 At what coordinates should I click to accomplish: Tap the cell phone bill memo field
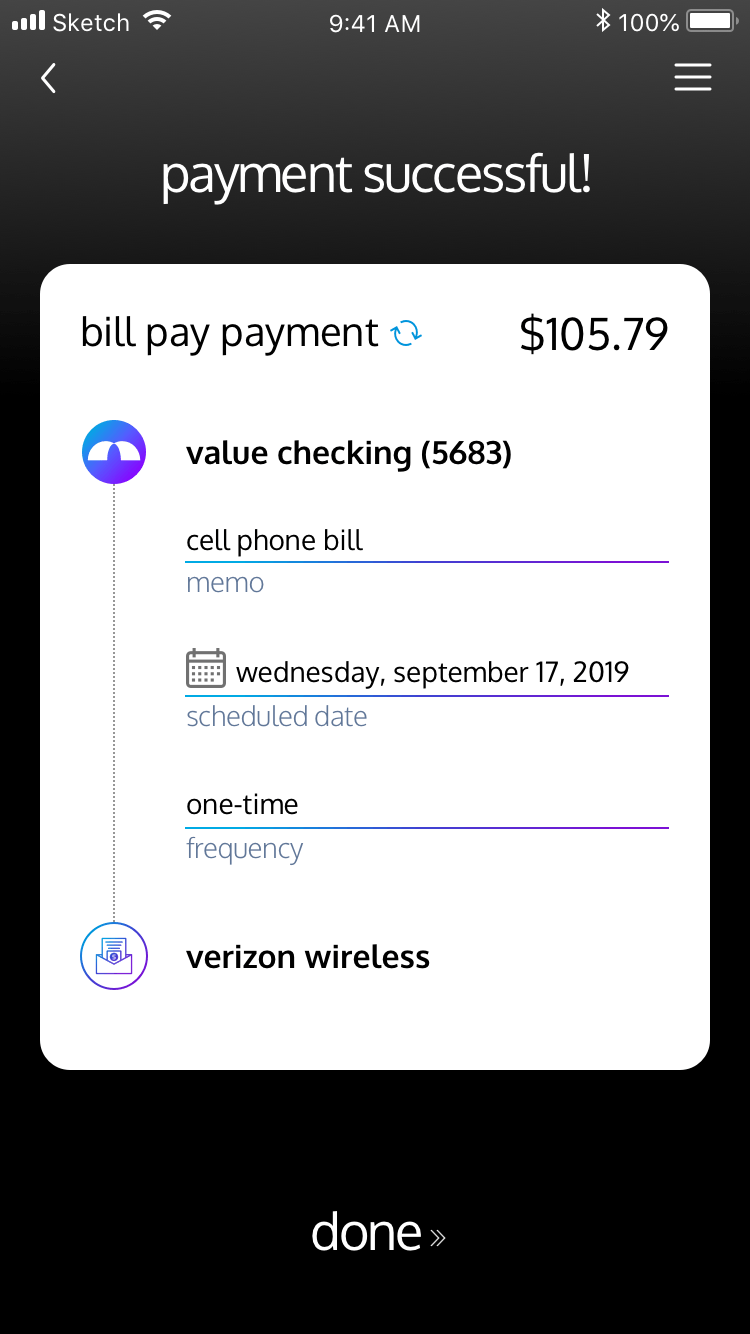[426, 541]
